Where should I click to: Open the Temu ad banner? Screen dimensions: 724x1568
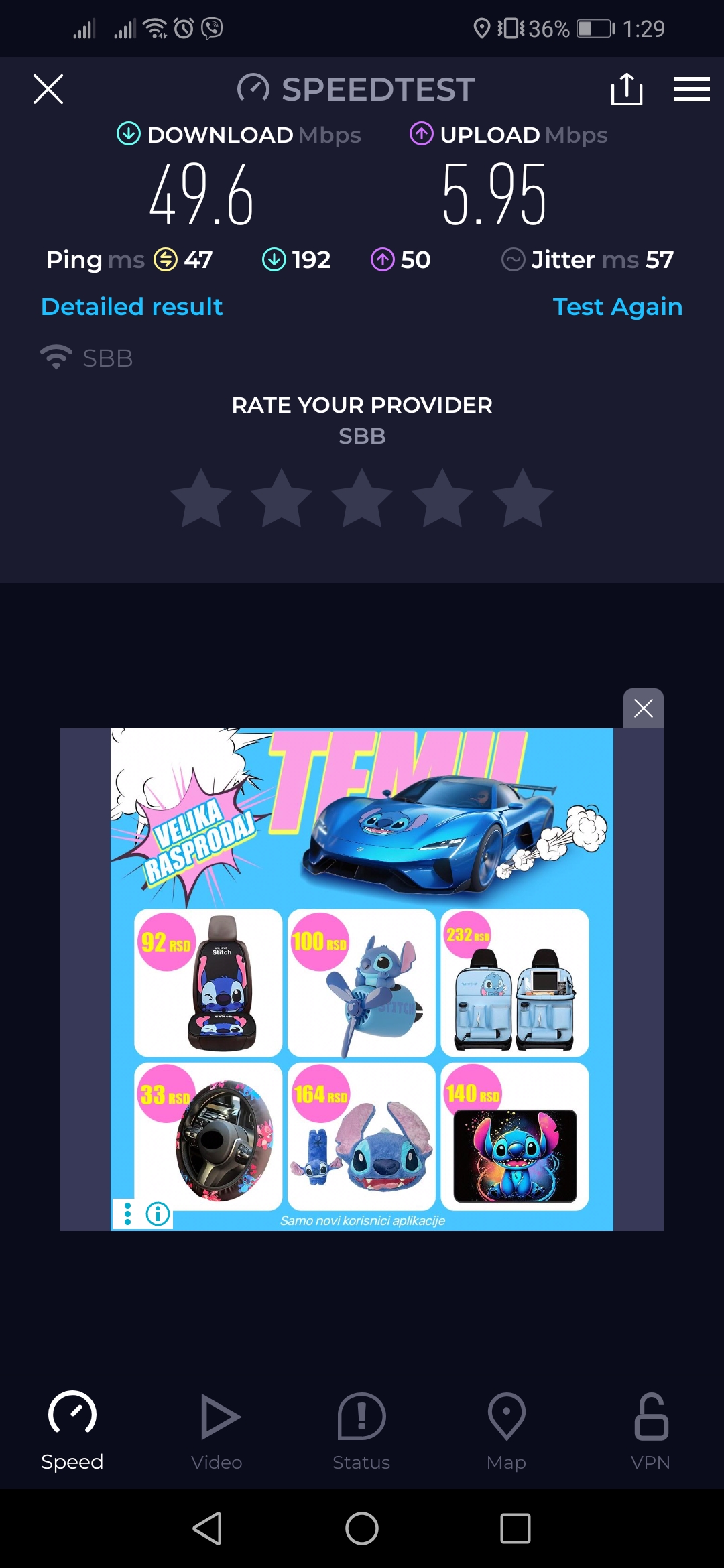pos(362,978)
